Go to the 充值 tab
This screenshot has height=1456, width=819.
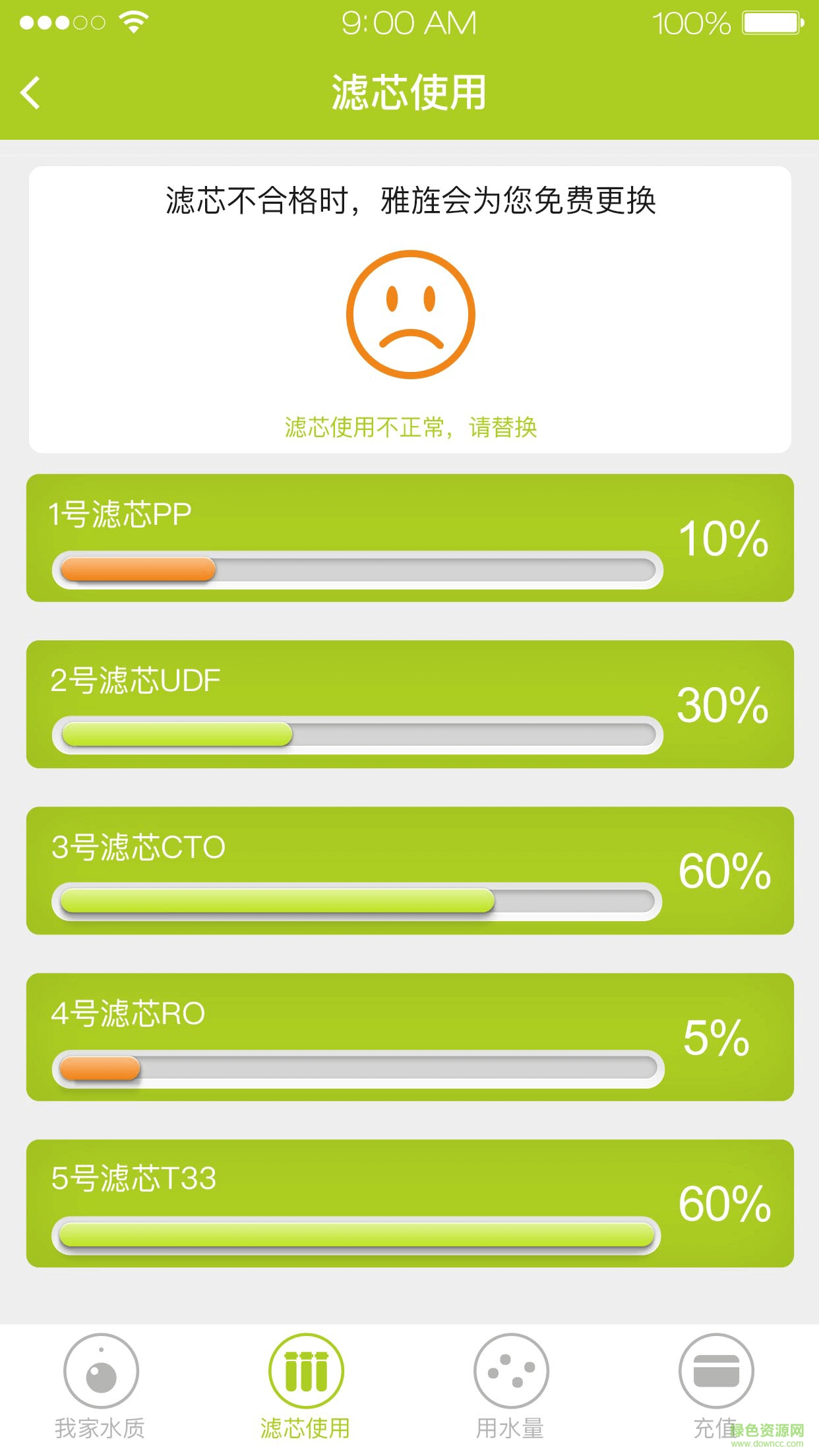715,1385
